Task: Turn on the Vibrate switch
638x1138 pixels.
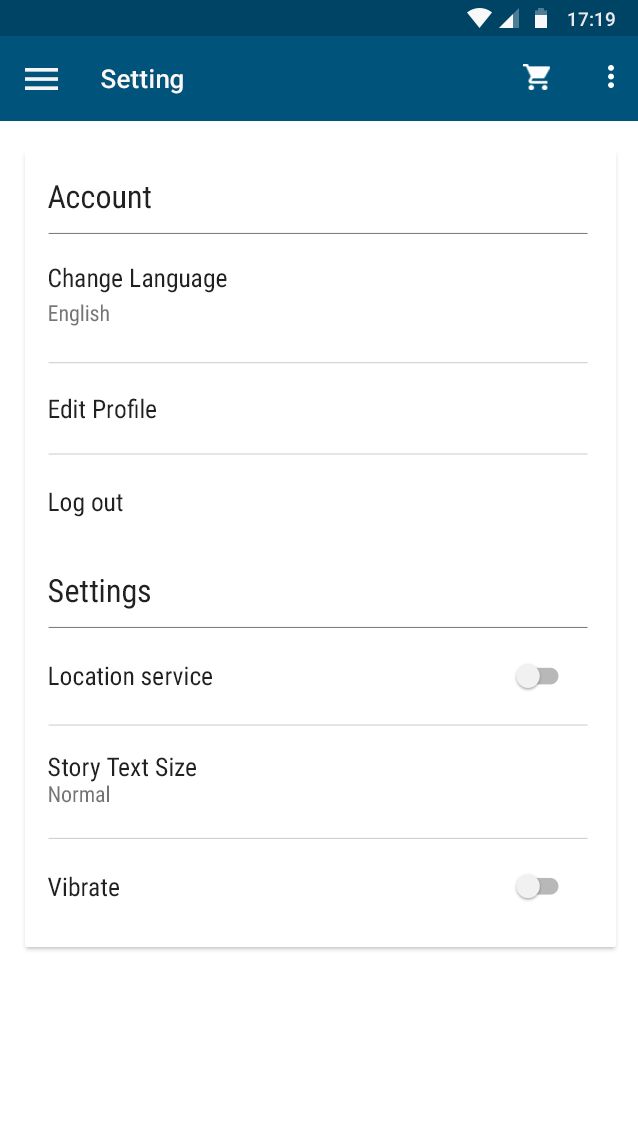Action: click(x=537, y=887)
